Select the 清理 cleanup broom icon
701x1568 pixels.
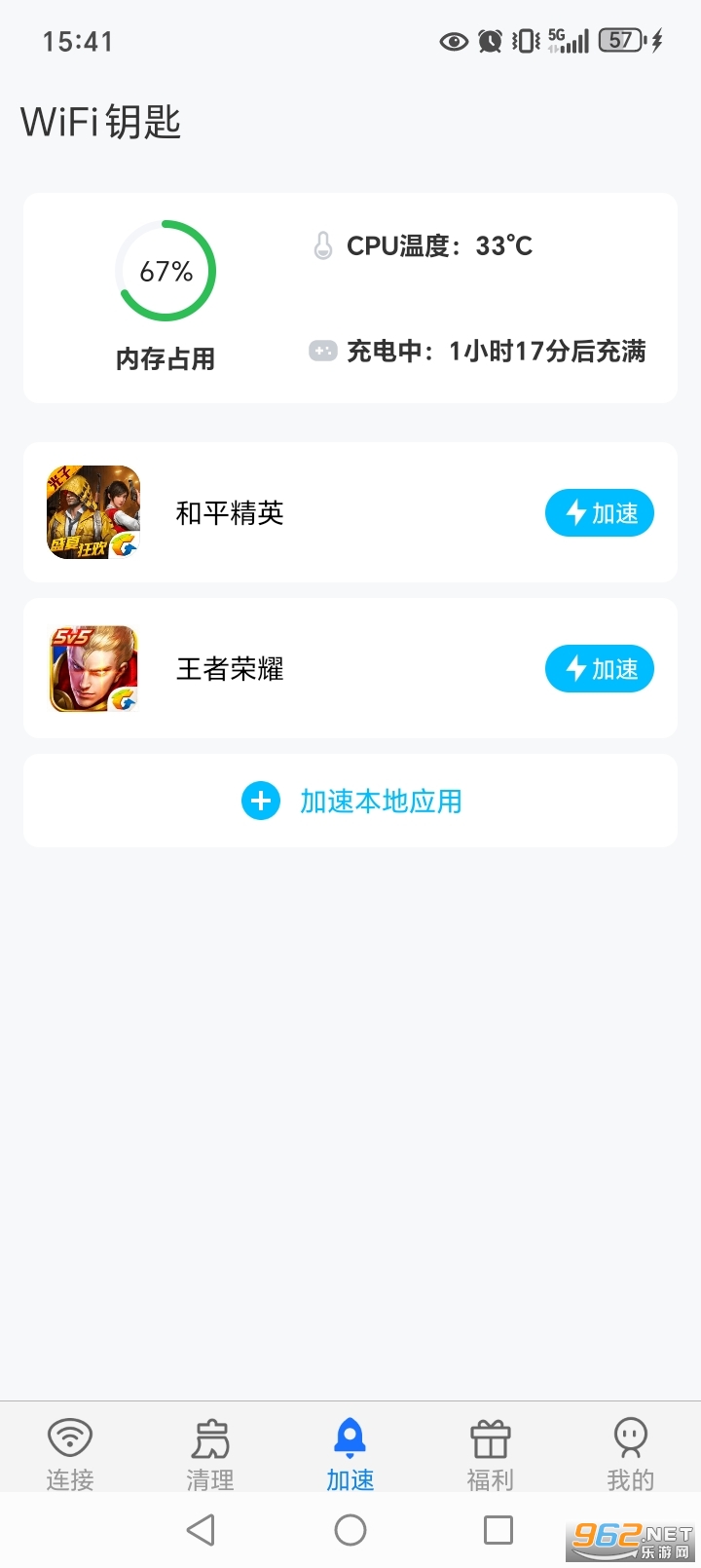point(209,1435)
